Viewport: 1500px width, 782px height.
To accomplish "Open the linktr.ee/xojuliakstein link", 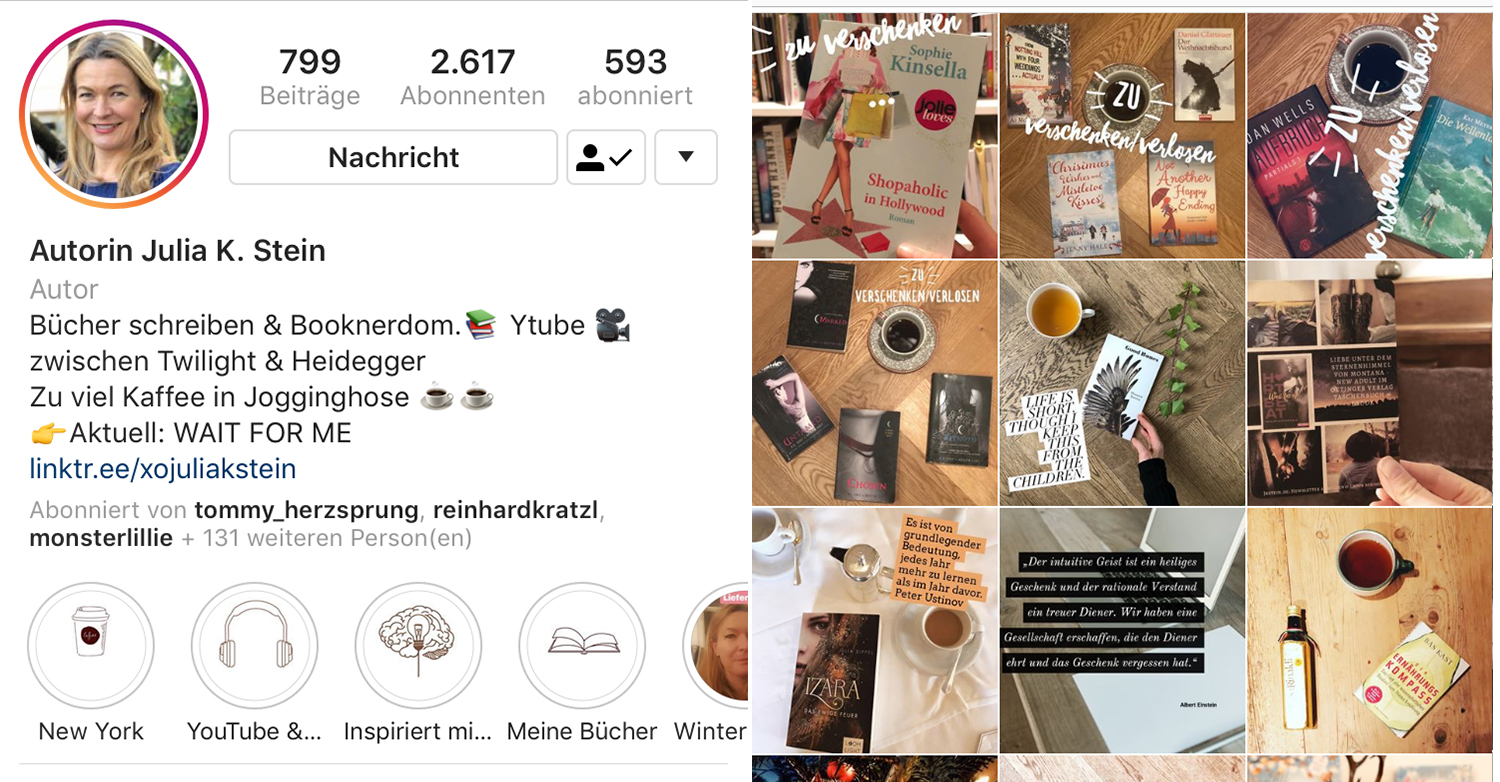I will tap(163, 469).
